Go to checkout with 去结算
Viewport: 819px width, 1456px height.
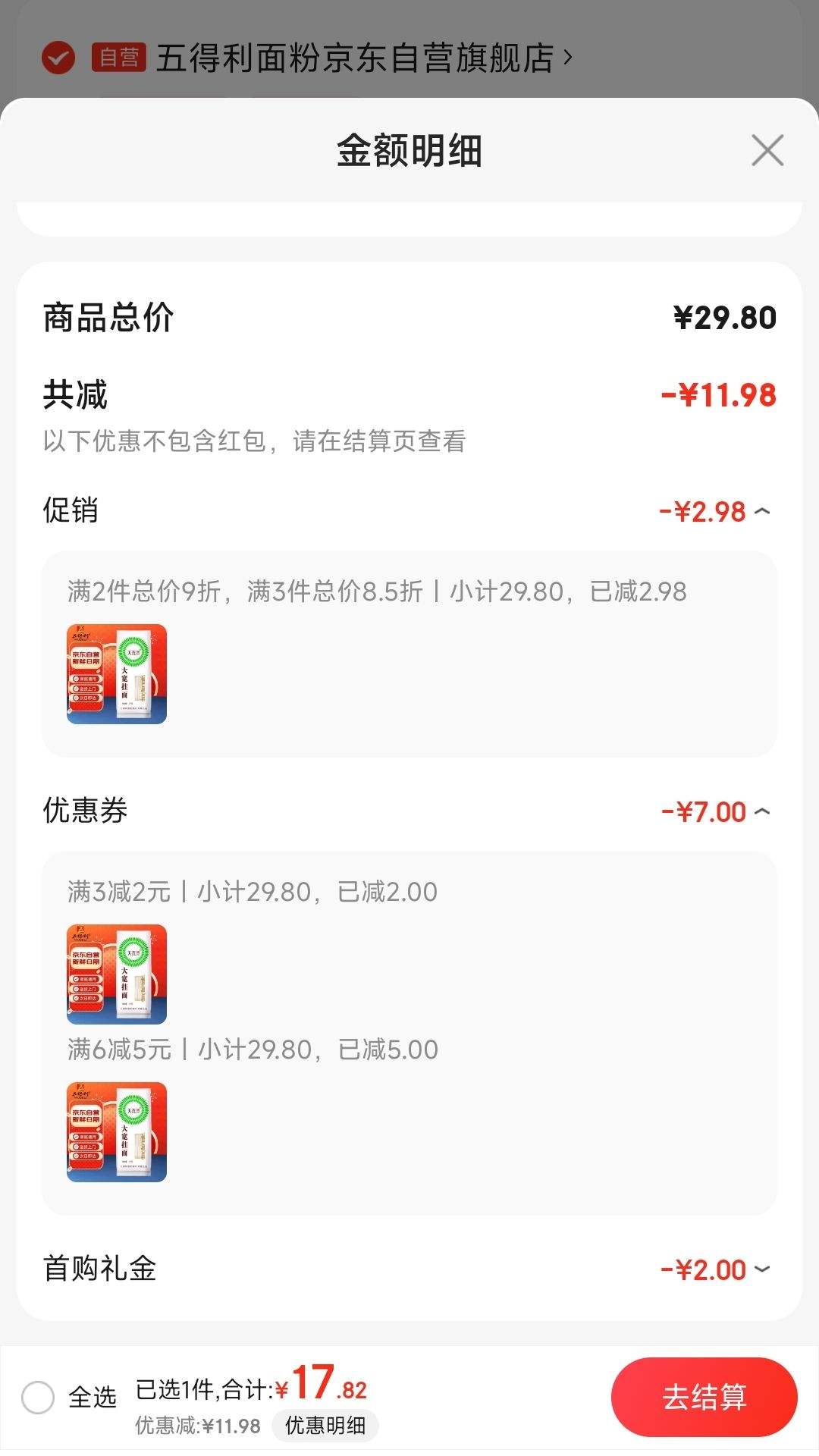pyautogui.click(x=704, y=1397)
